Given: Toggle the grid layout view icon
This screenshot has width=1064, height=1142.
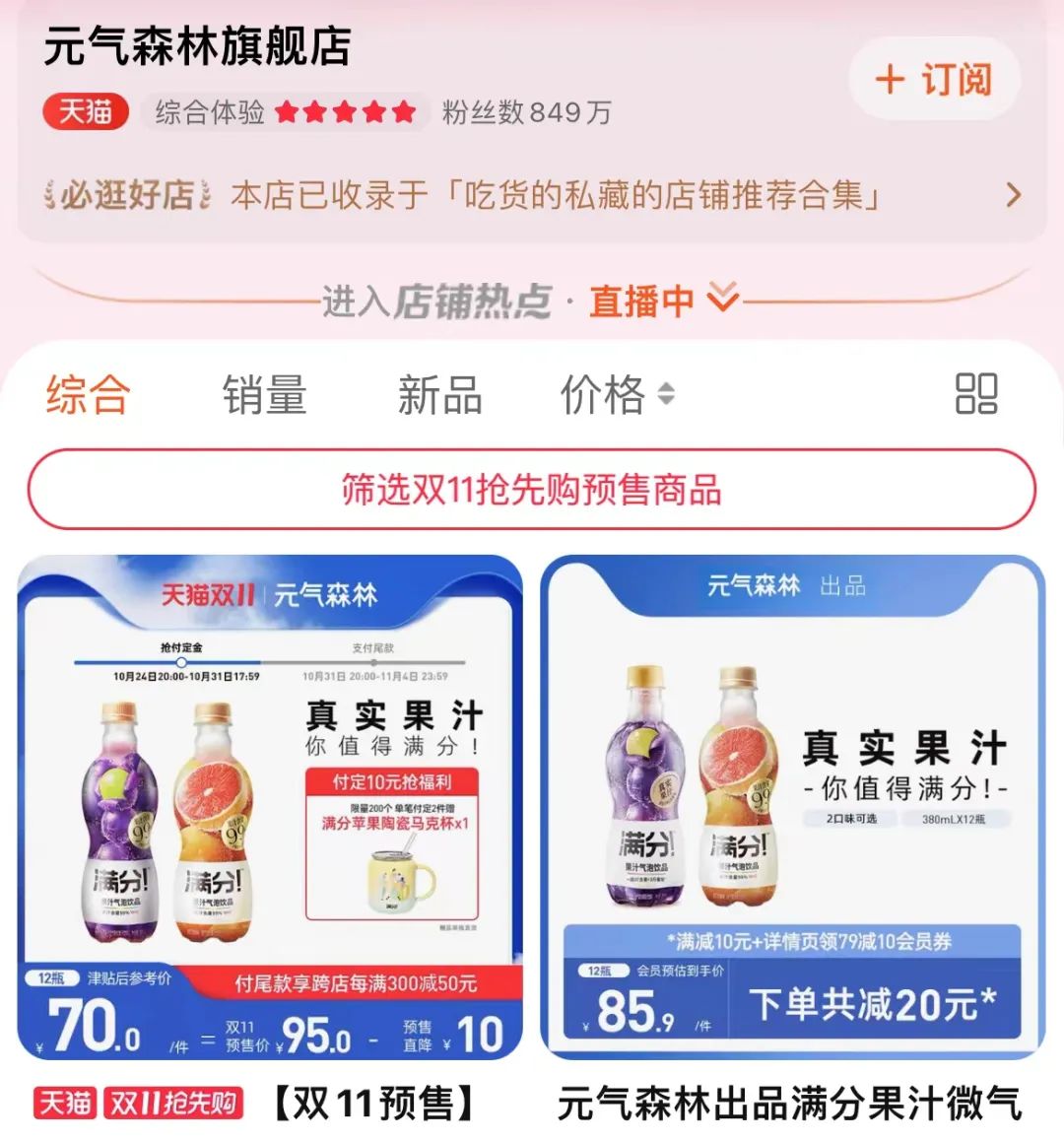Looking at the screenshot, I should (975, 394).
